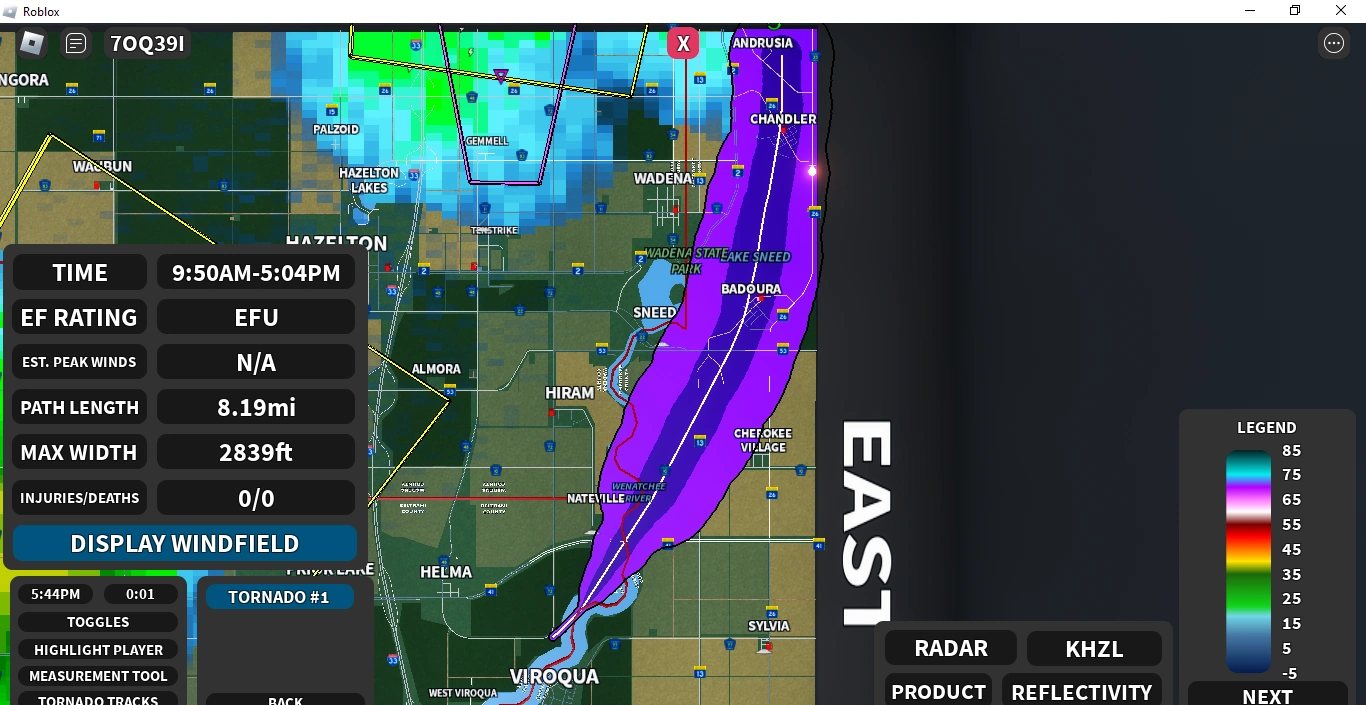Screen dimensions: 1366x705
Task: Minimize the Roblox window
Action: tap(1250, 11)
